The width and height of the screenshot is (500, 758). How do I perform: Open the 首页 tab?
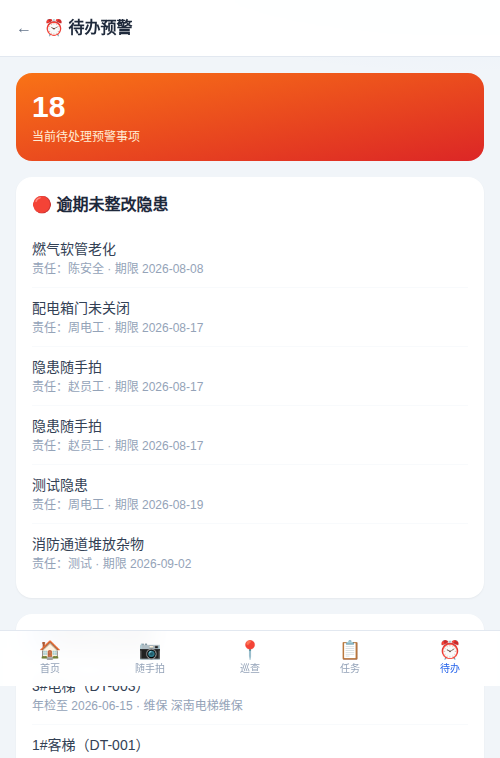click(x=50, y=657)
